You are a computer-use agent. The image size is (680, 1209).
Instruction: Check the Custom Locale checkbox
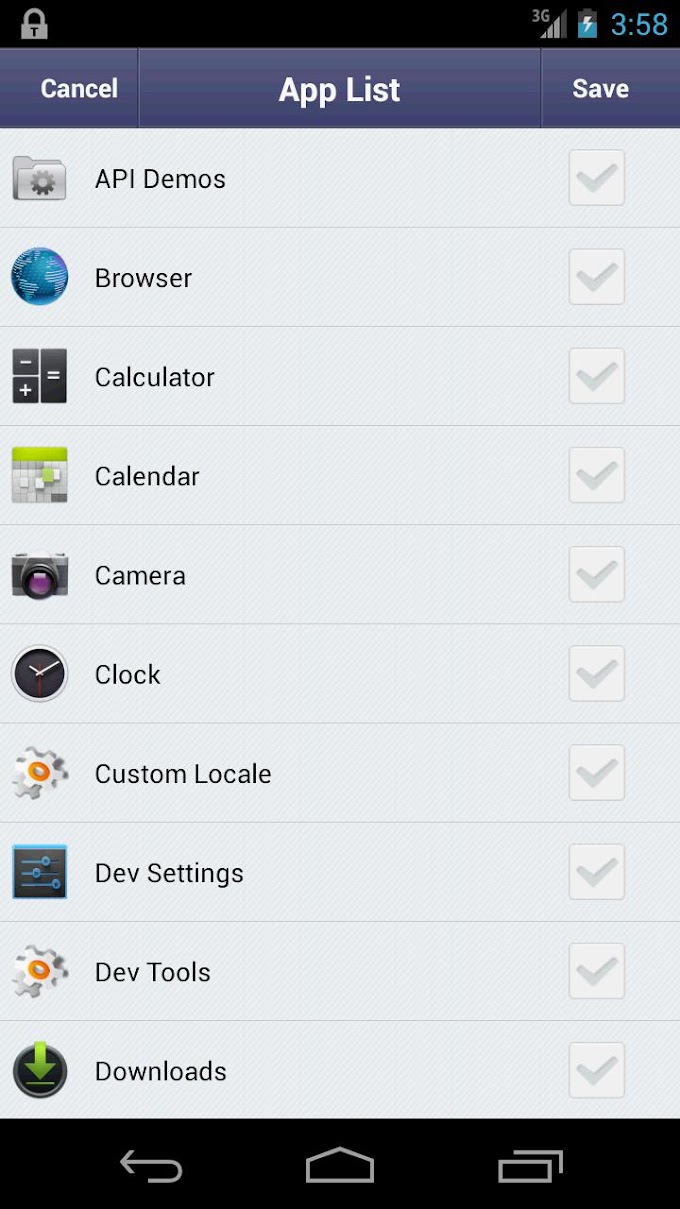[x=597, y=773]
